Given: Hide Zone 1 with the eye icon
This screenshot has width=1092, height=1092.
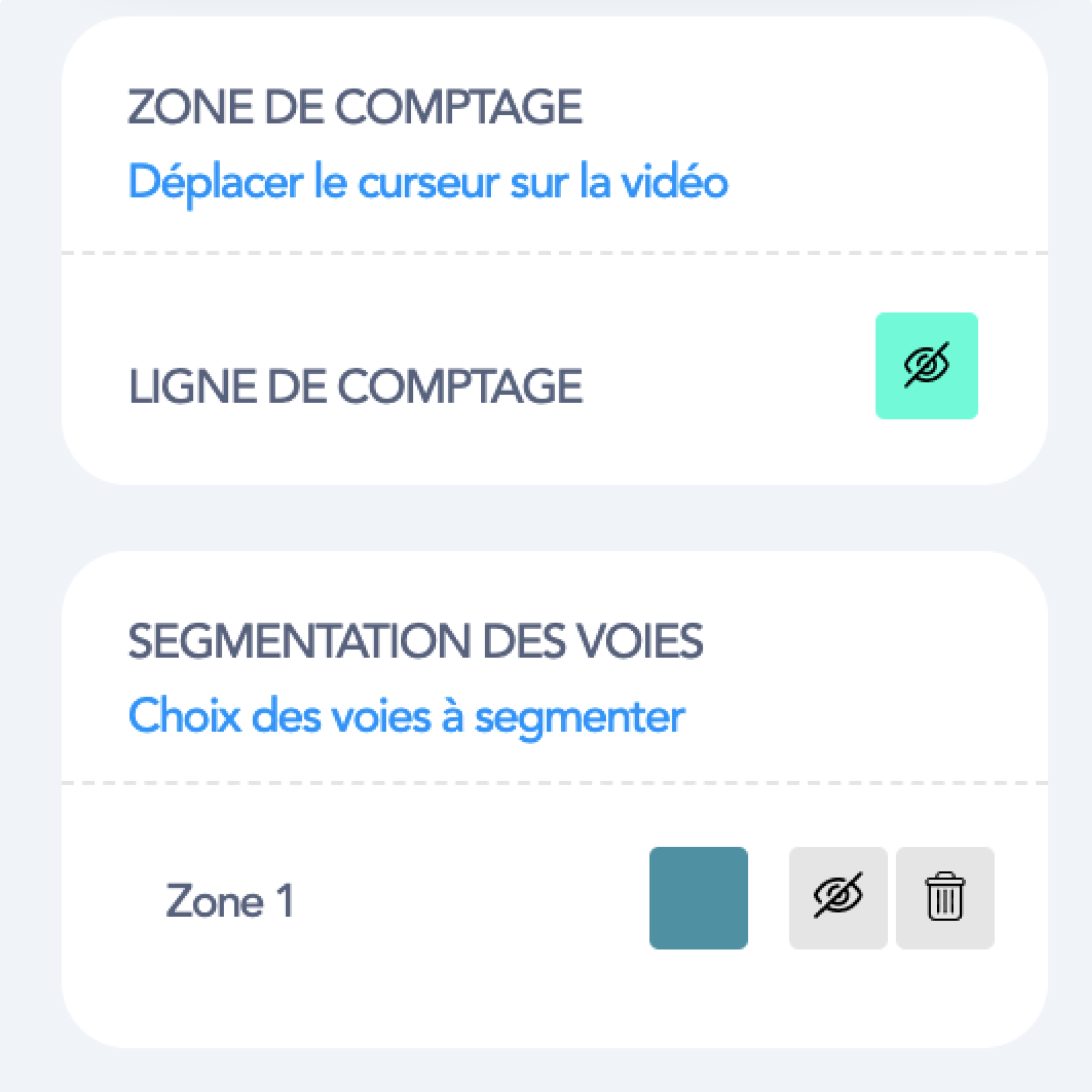Looking at the screenshot, I should coord(838,897).
